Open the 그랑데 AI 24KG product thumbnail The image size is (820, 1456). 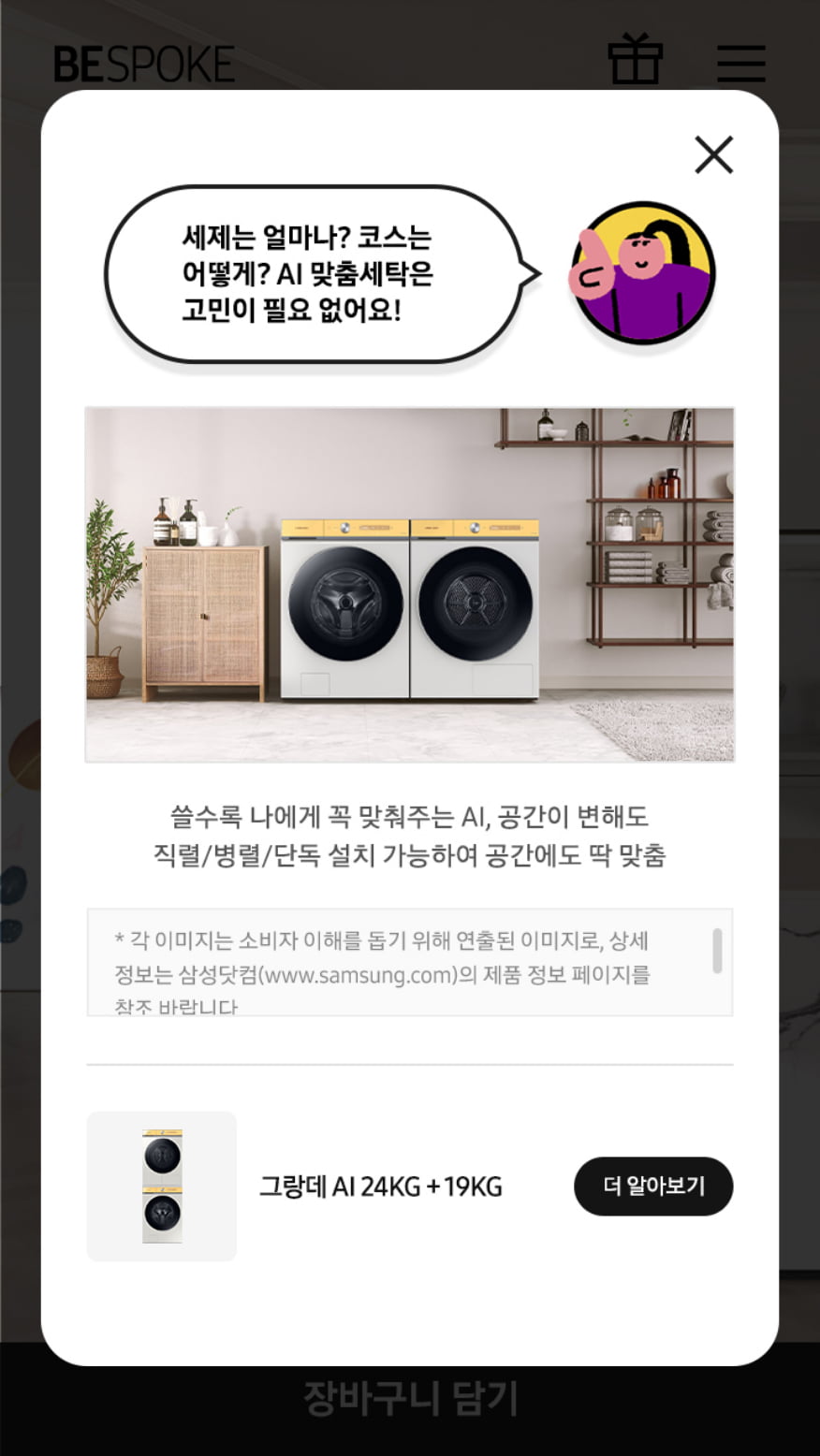click(x=162, y=1187)
